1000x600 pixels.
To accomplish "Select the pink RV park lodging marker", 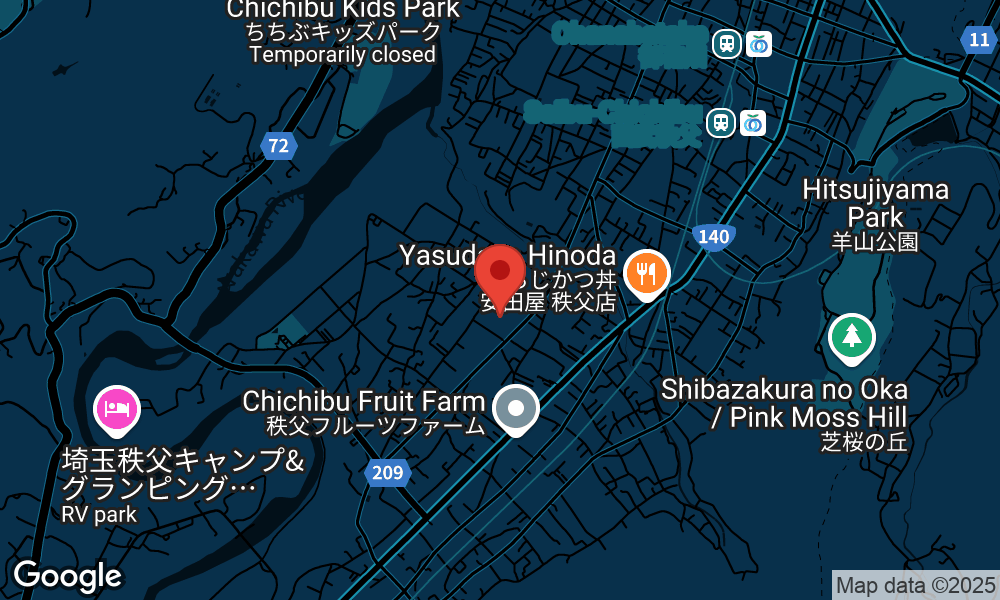I will 117,408.
